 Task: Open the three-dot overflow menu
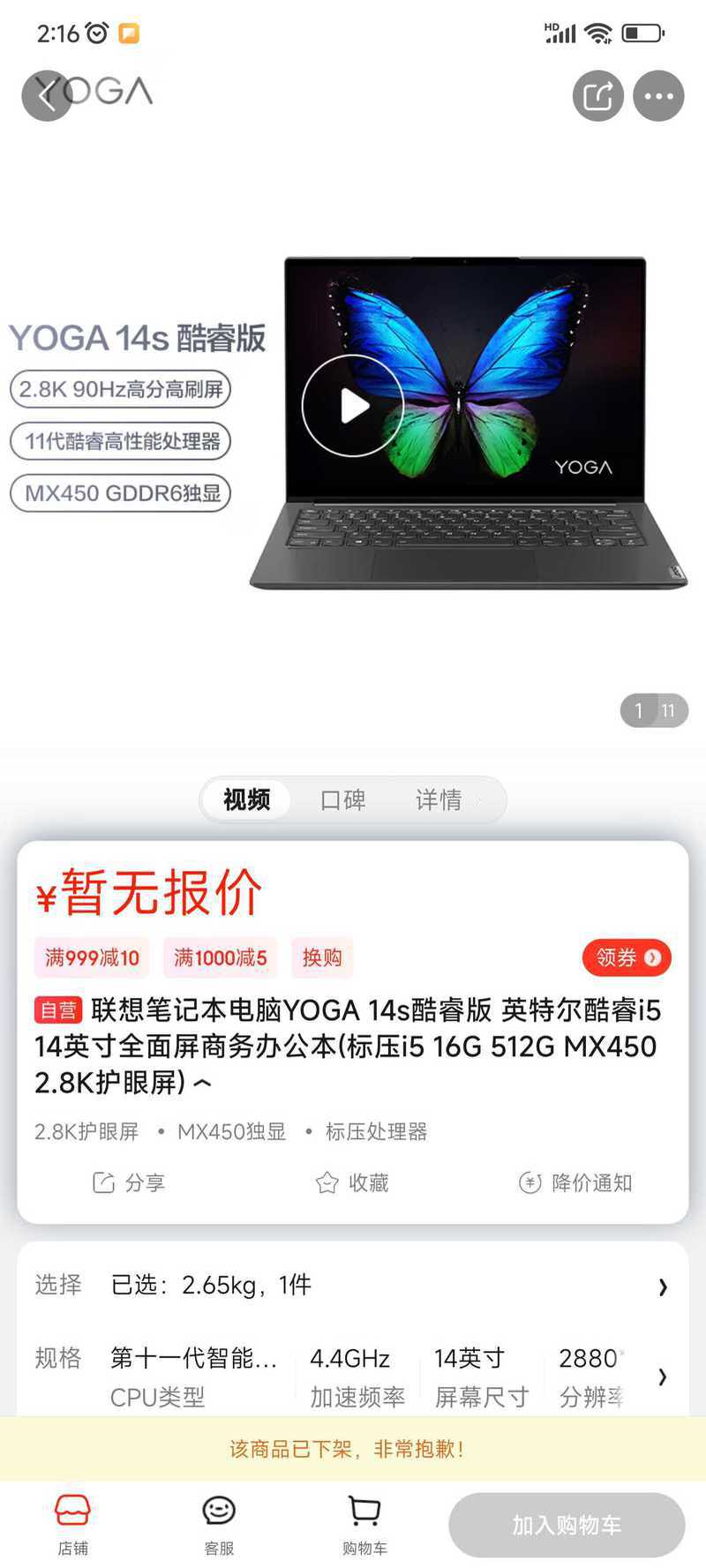click(658, 95)
